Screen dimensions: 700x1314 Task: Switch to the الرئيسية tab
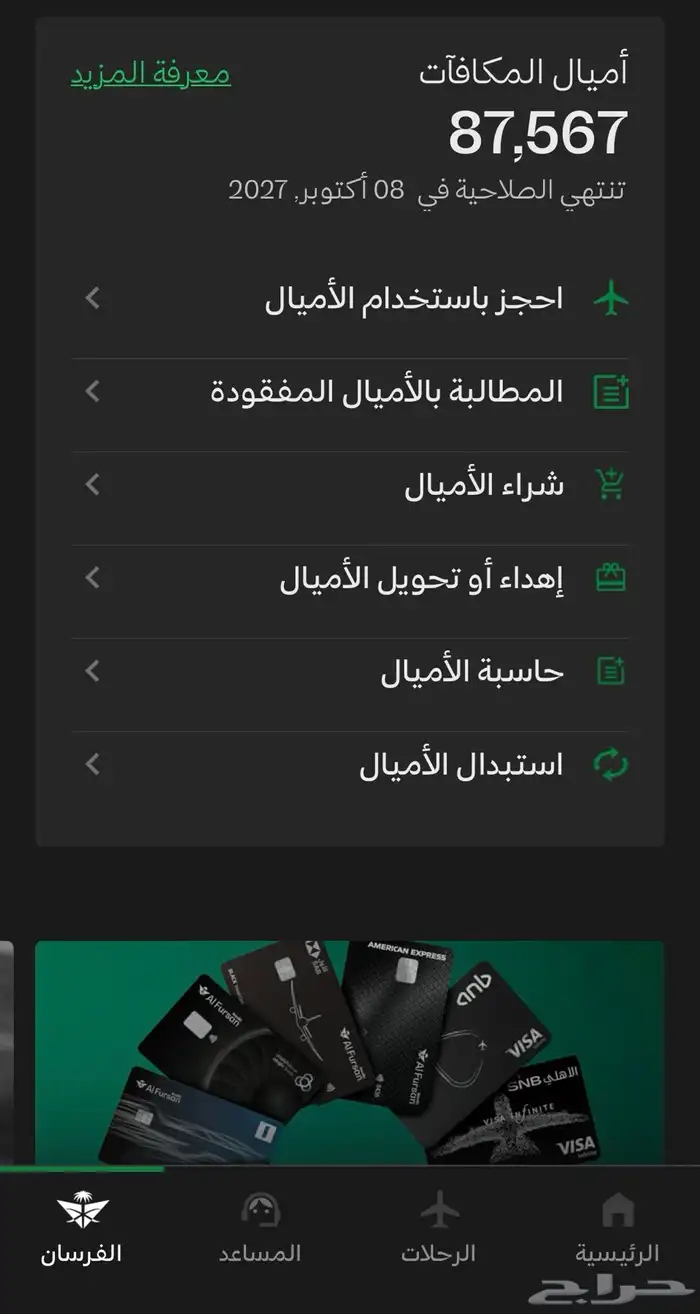click(x=618, y=1228)
